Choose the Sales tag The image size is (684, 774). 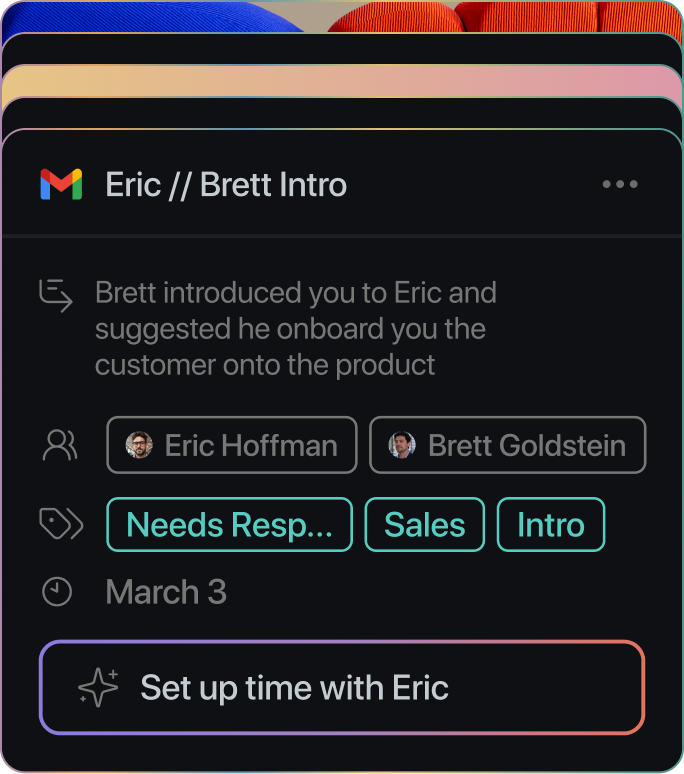425,524
